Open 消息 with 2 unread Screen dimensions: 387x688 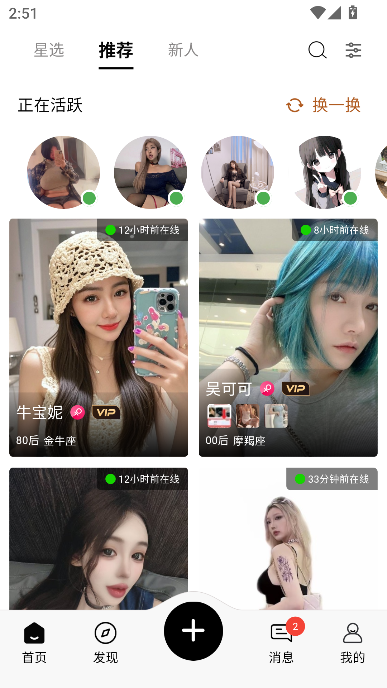[282, 642]
